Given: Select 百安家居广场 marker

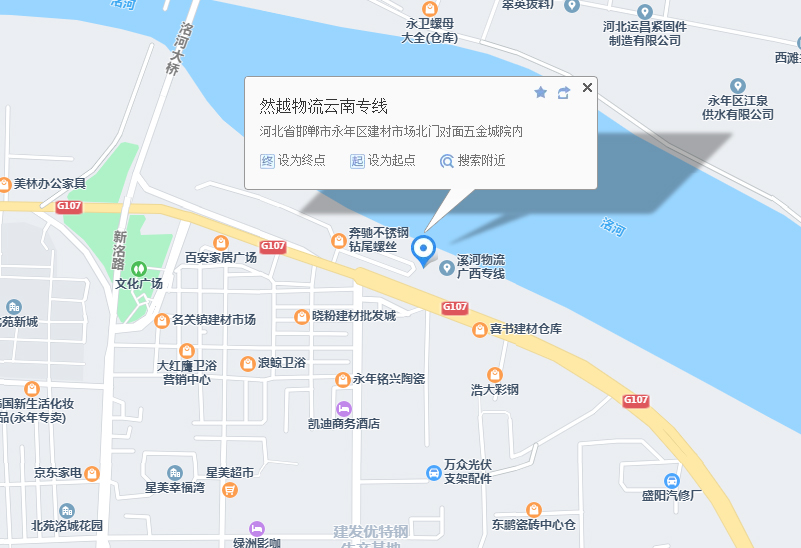Looking at the screenshot, I should (x=221, y=243).
